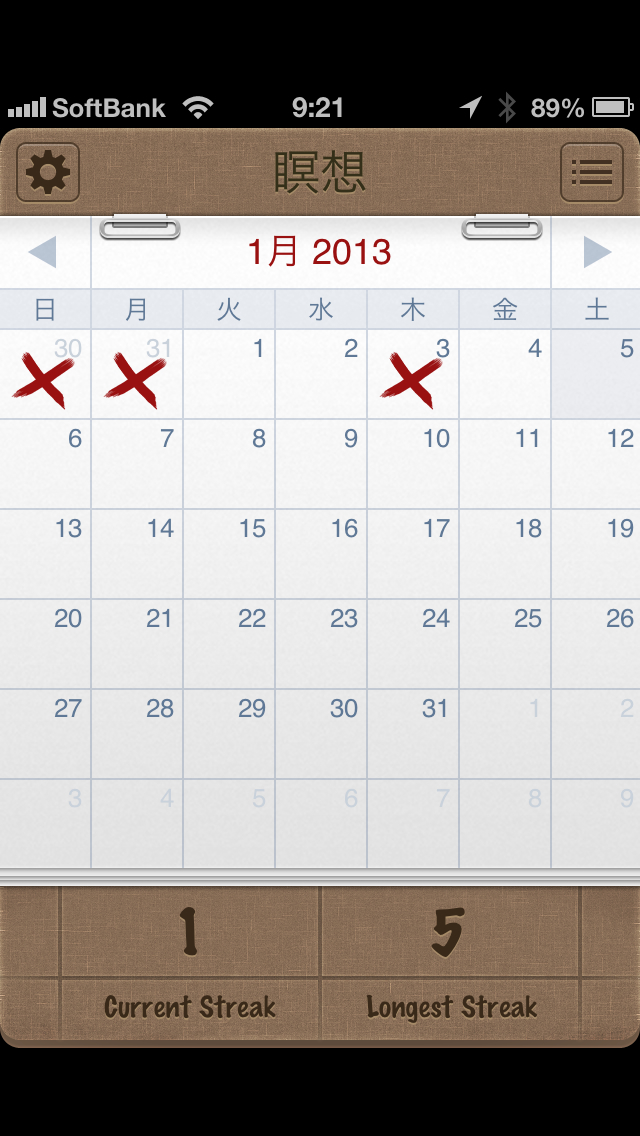Advance to the next month
640x1136 pixels.
[596, 252]
